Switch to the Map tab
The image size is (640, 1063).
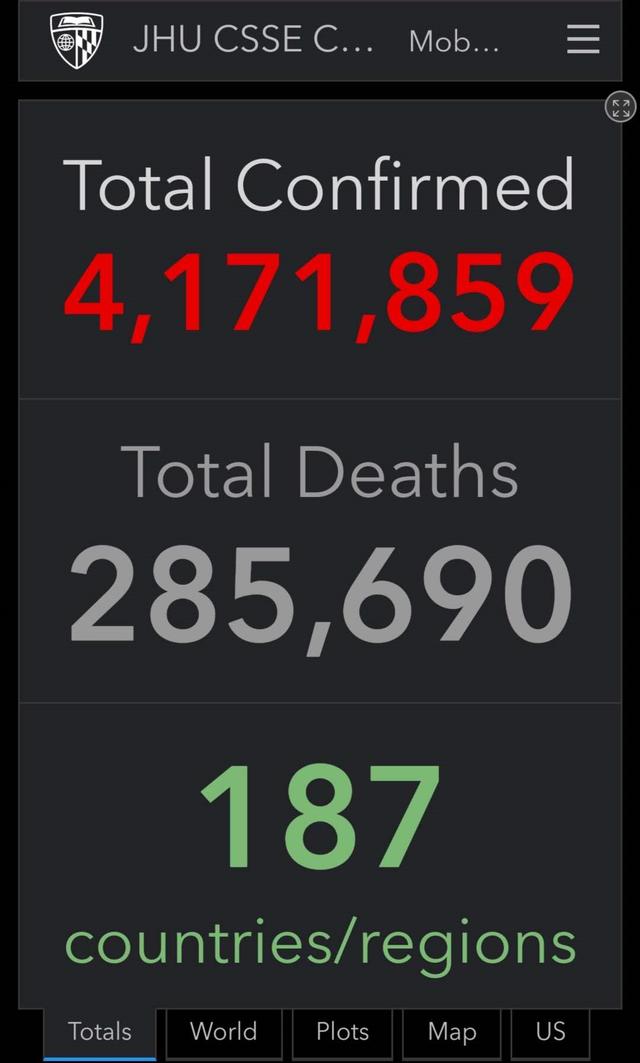tap(452, 1032)
